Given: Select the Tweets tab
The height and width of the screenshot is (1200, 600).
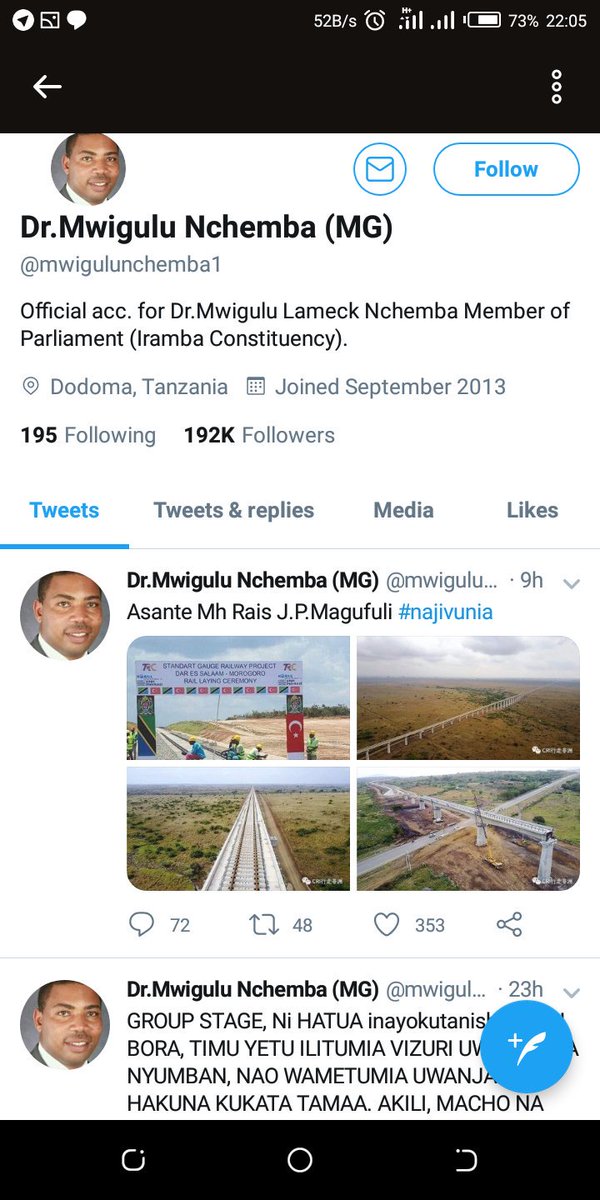Looking at the screenshot, I should pyautogui.click(x=64, y=510).
